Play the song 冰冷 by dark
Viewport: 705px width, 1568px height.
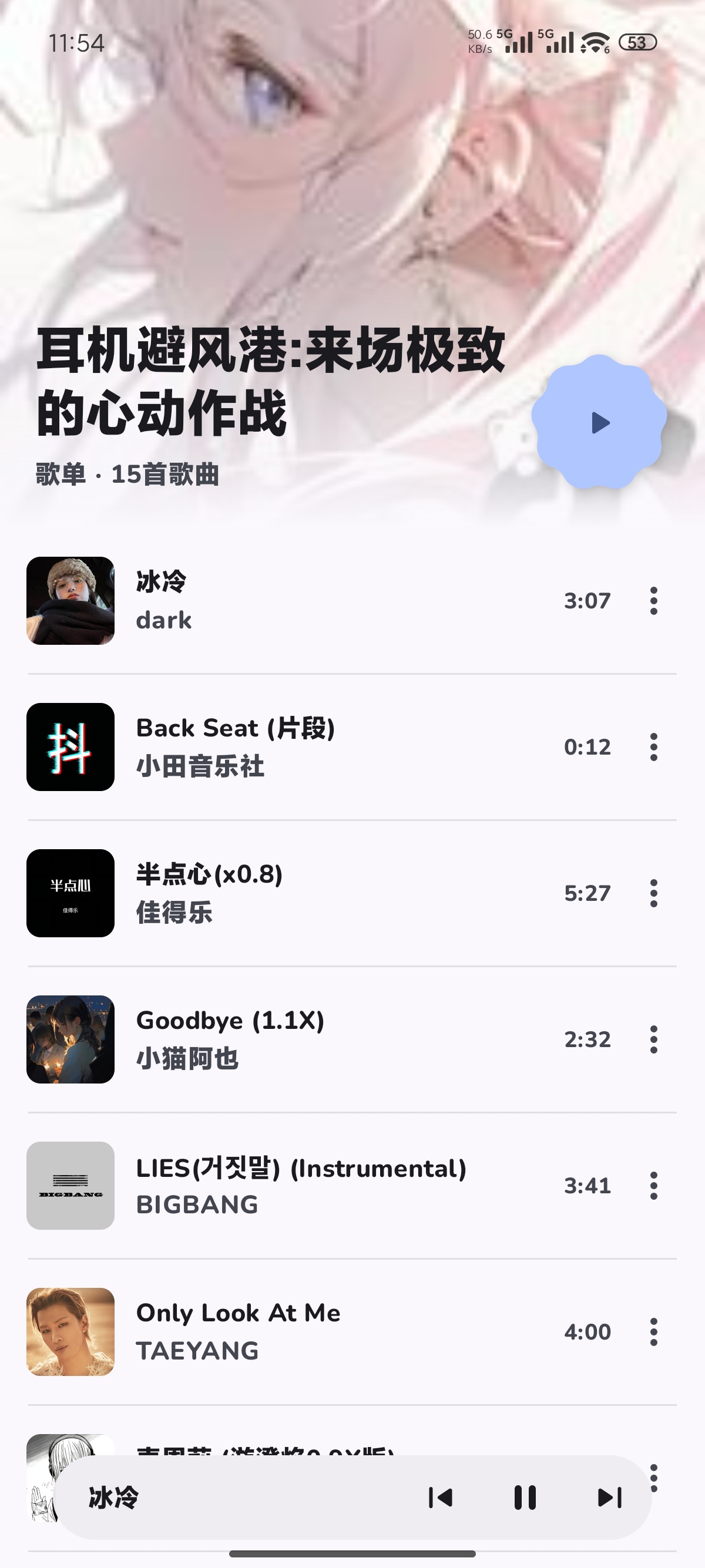(x=352, y=601)
